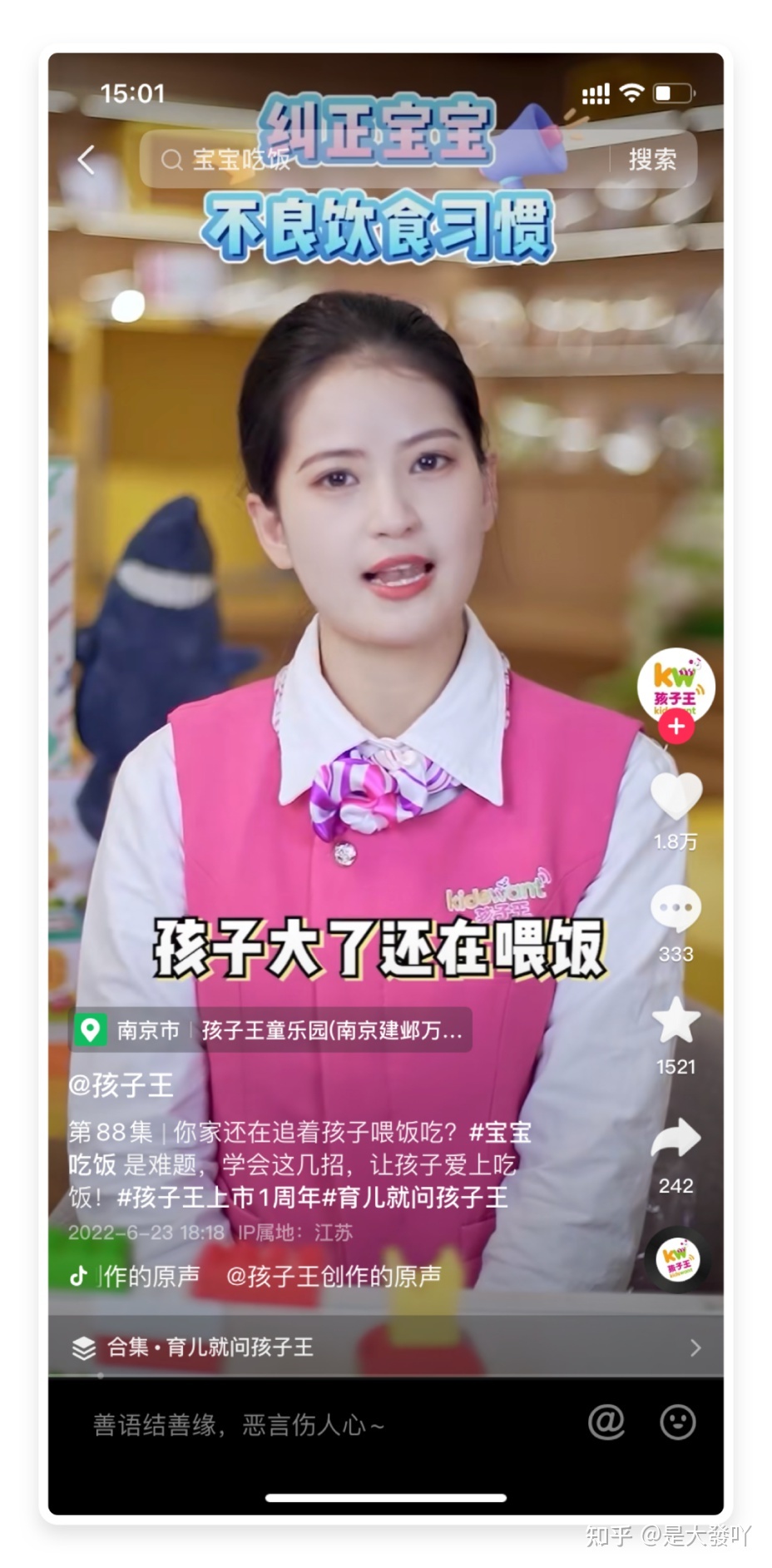The height and width of the screenshot is (1568, 772).
Task: Open the emoji picker
Action: click(677, 1422)
